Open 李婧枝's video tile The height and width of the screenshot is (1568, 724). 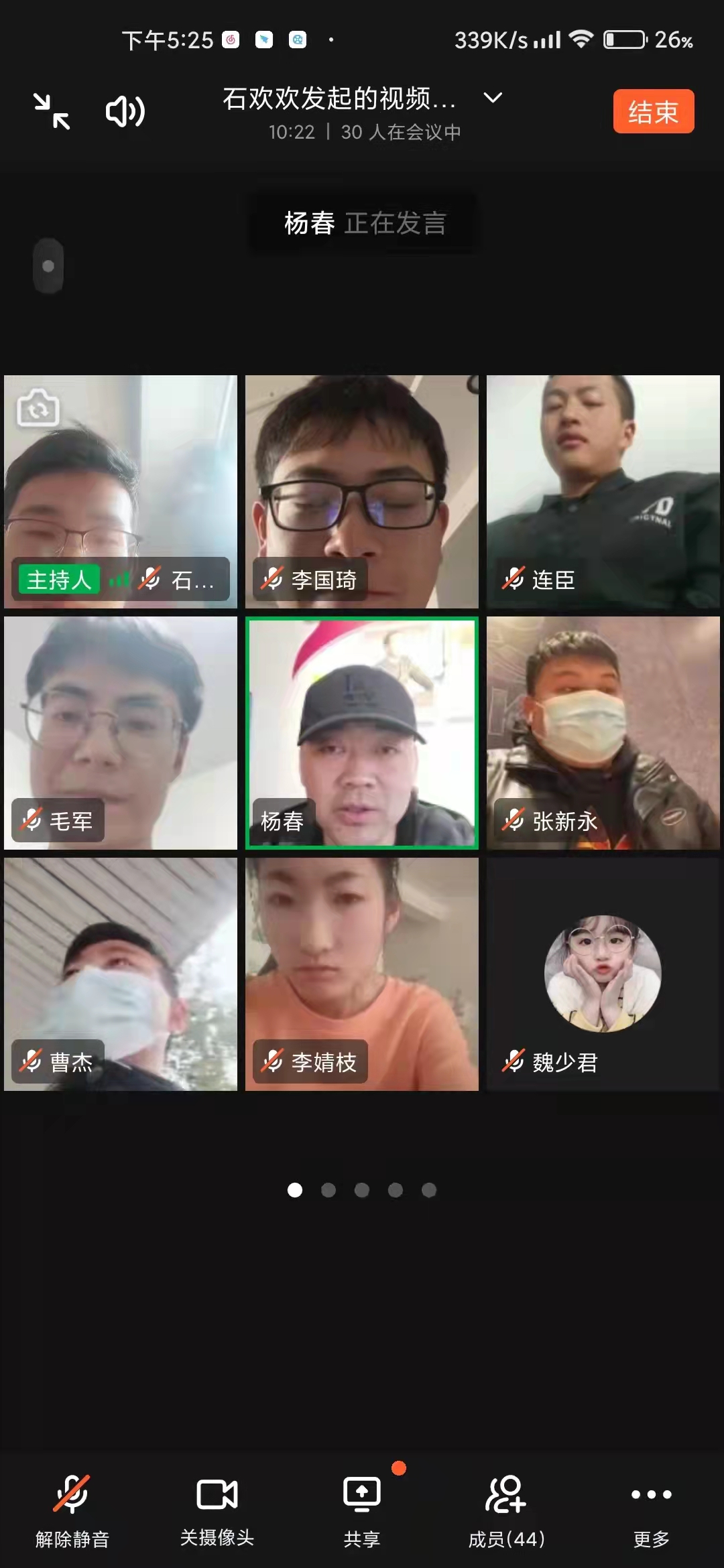coord(362,974)
